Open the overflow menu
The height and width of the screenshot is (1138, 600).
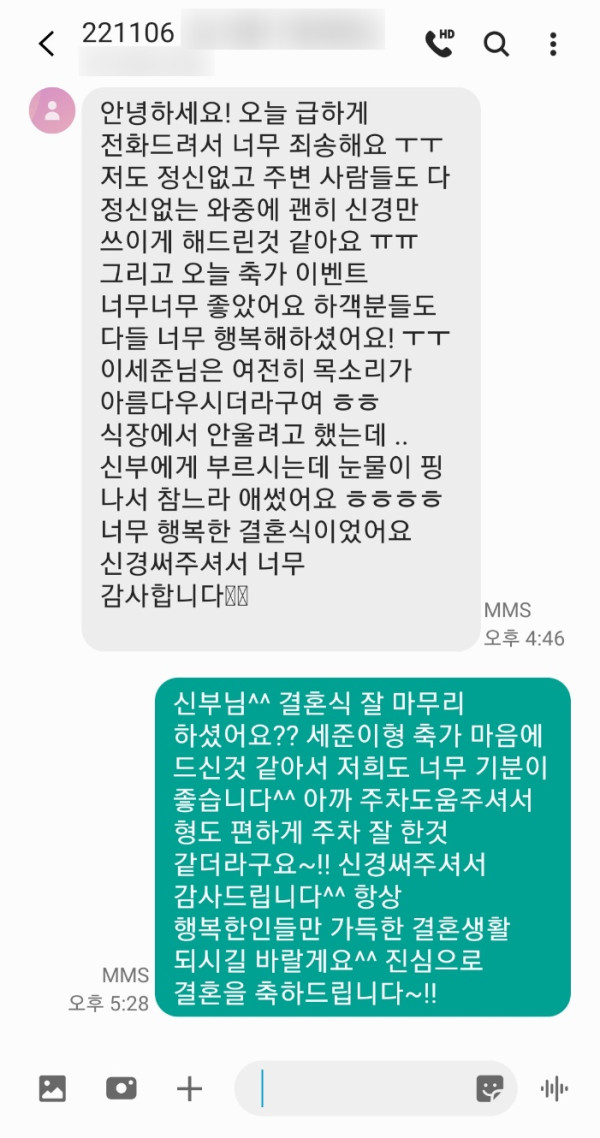pyautogui.click(x=553, y=43)
